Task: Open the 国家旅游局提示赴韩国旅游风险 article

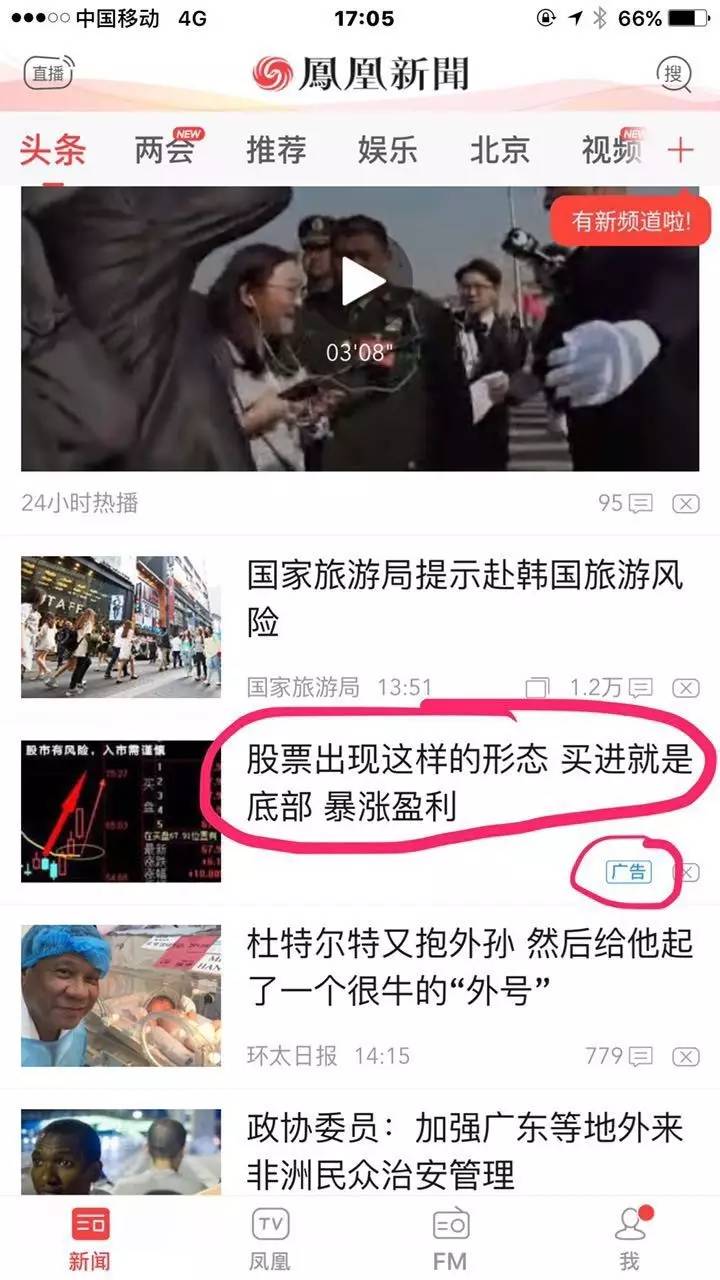Action: pos(465,598)
